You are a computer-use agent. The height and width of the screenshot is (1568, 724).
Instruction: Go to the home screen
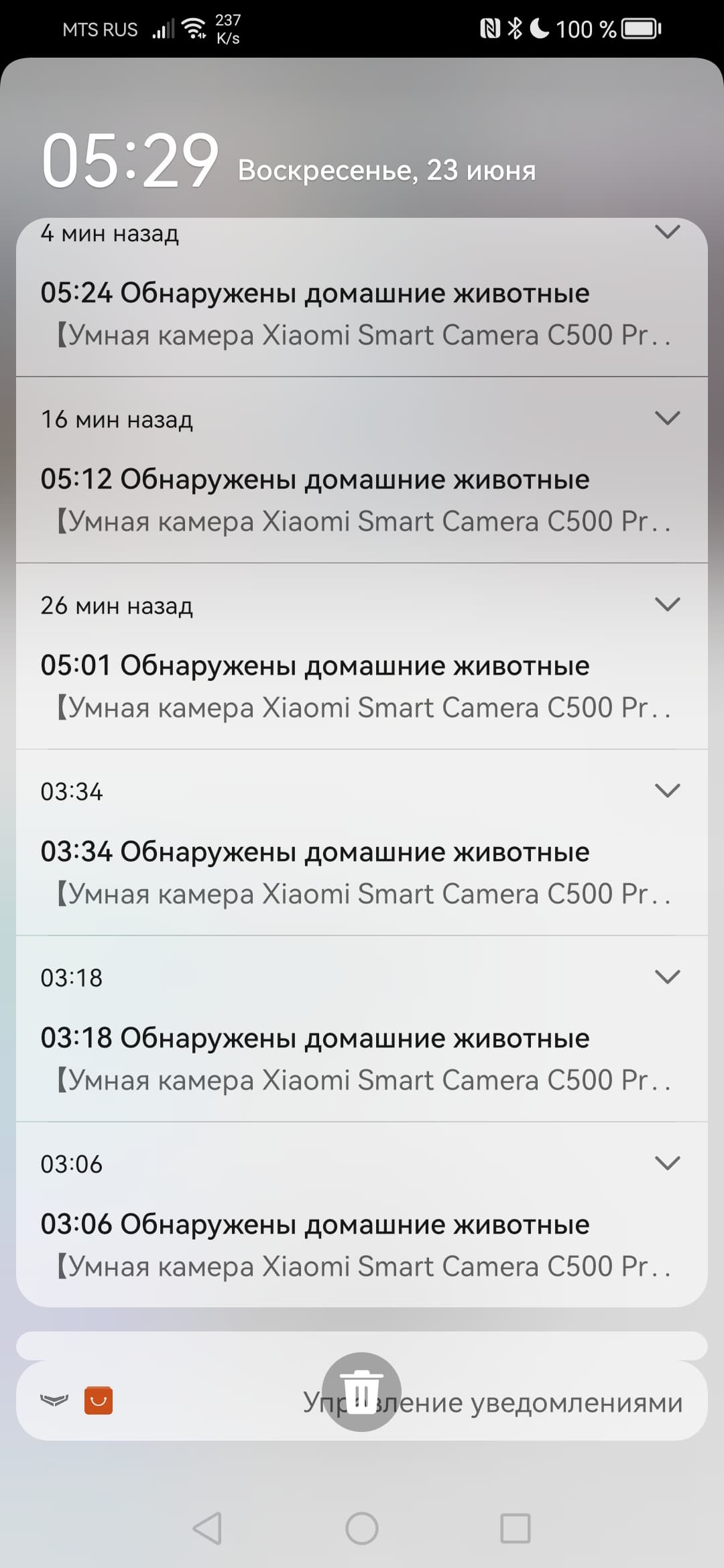pyautogui.click(x=362, y=1528)
